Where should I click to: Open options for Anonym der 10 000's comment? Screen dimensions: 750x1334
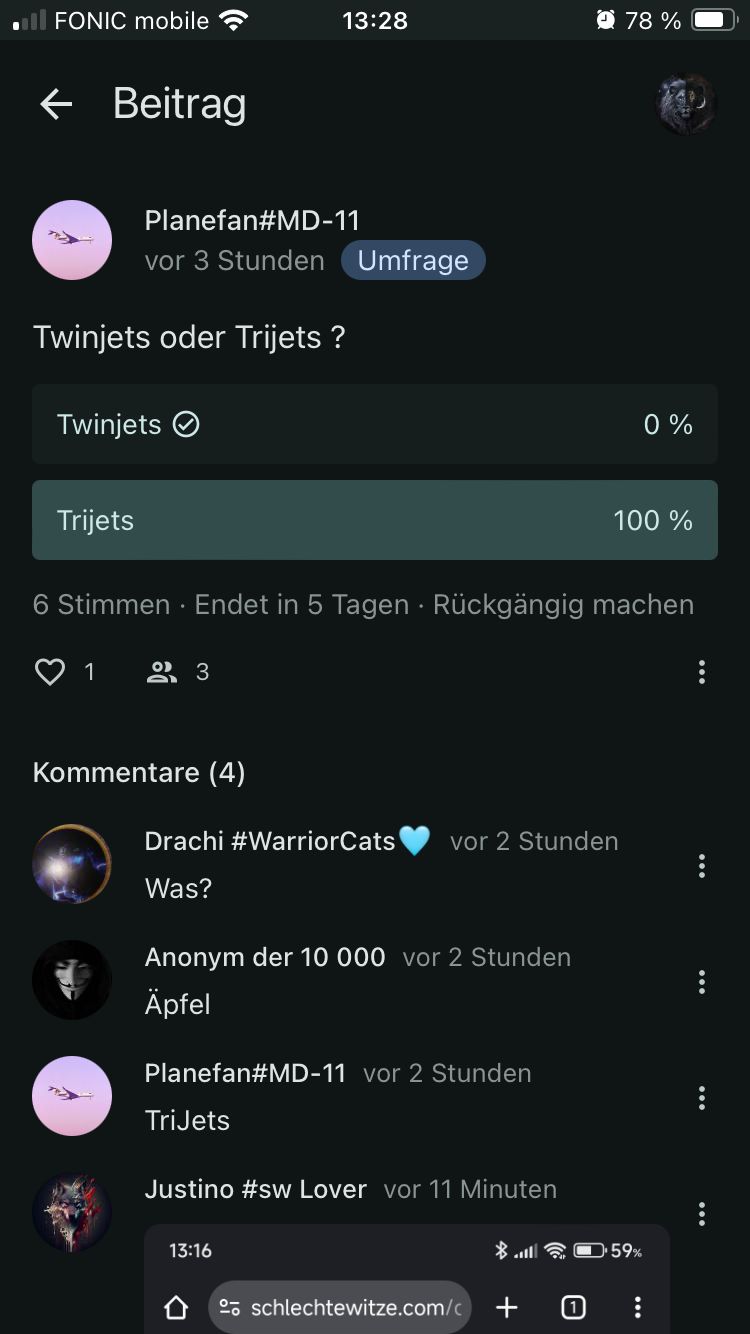tap(702, 982)
